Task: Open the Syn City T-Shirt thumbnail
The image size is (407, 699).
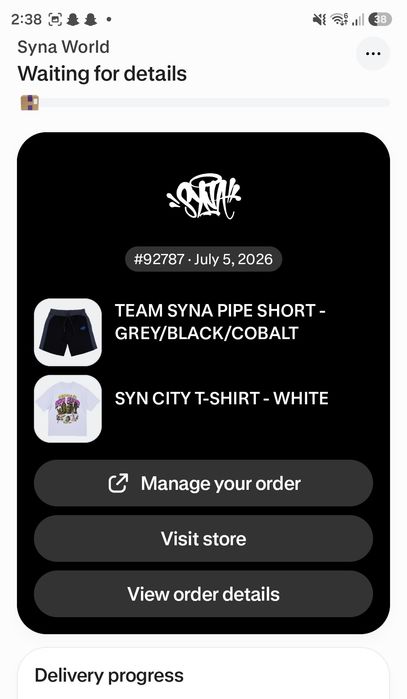Action: [x=68, y=409]
